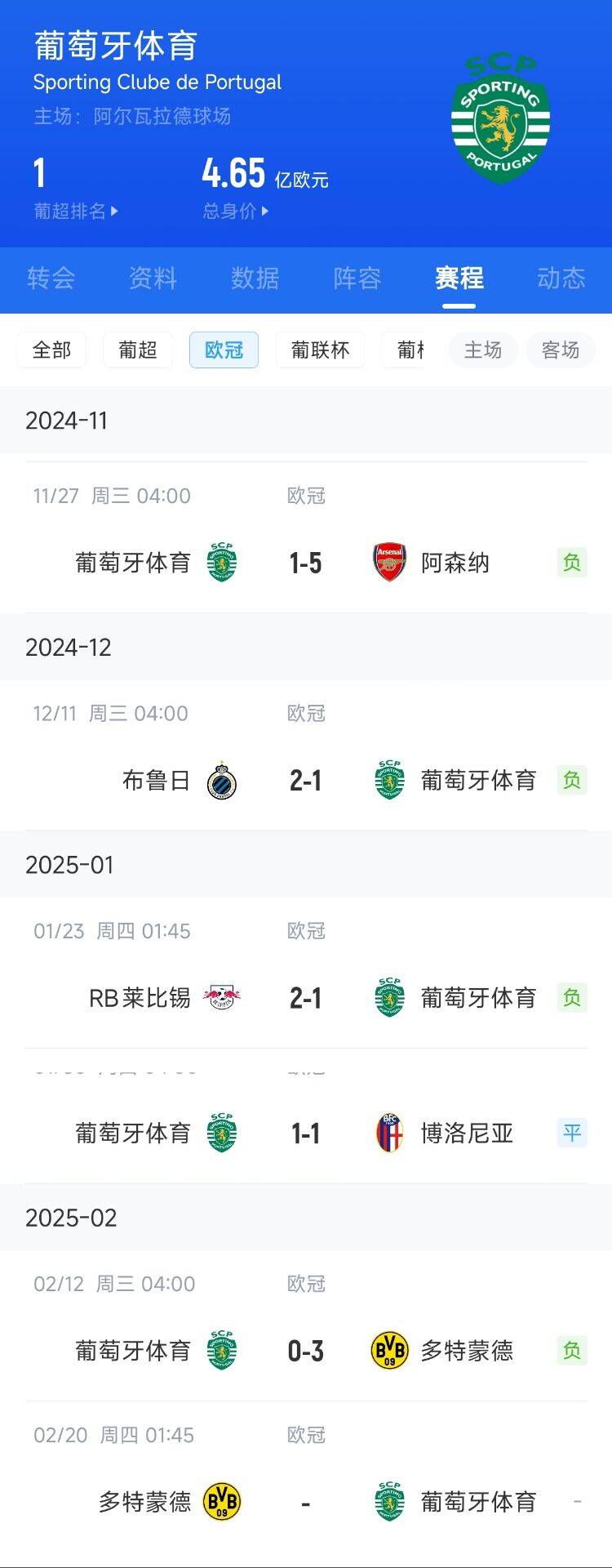Open the 1-1 draw against 博洛尼亚
The width and height of the screenshot is (612, 1568).
coord(306,1134)
